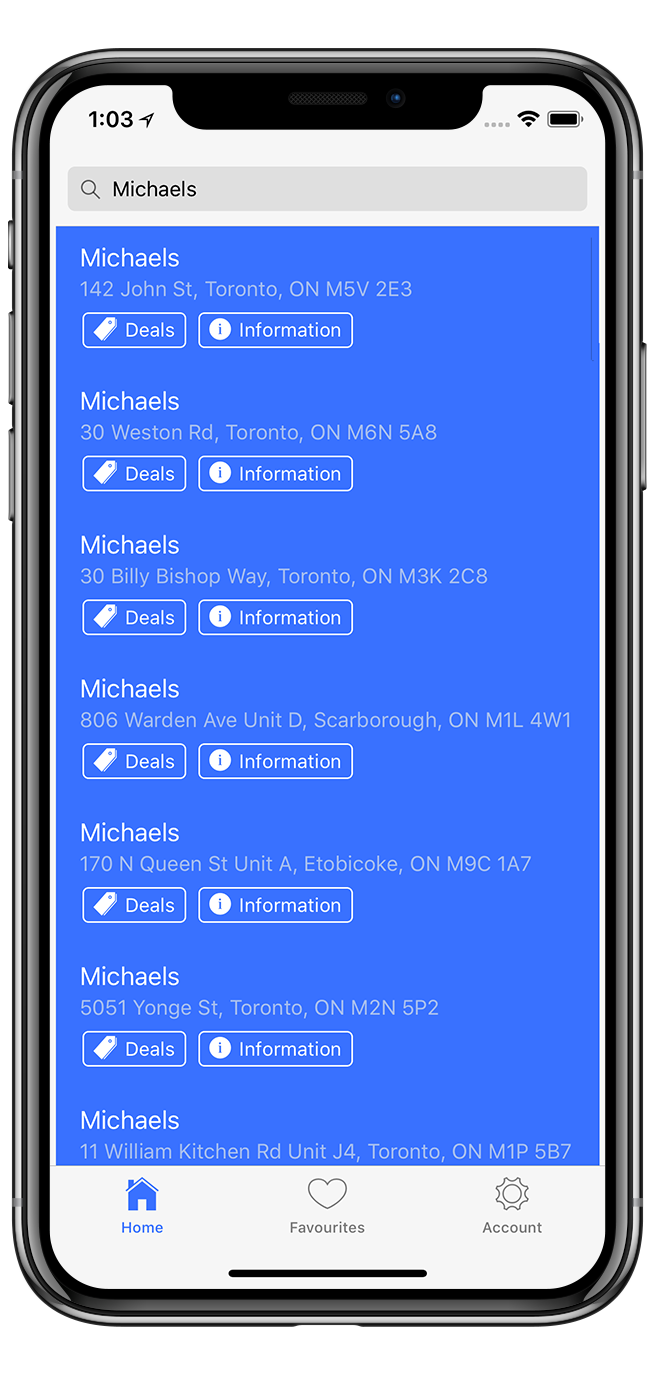The height and width of the screenshot is (1378, 652).
Task: Show Information for the 30 Weston Rd store
Action: pos(275,474)
